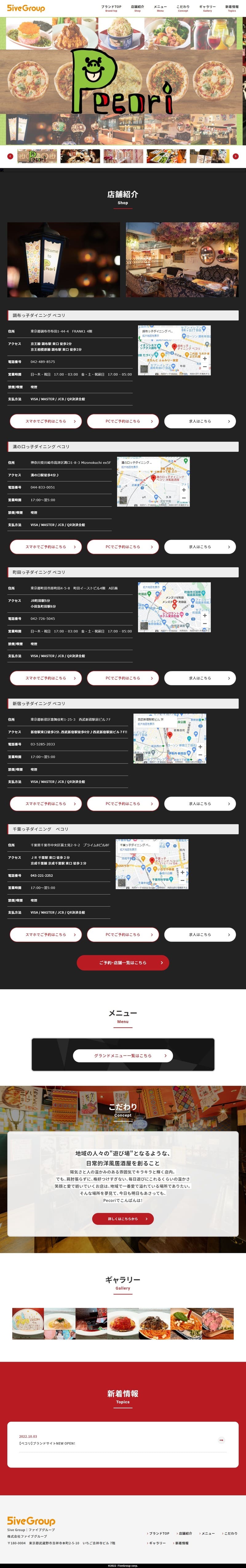Tap the red ご予約・店舗一覧はこちら button

123,962
